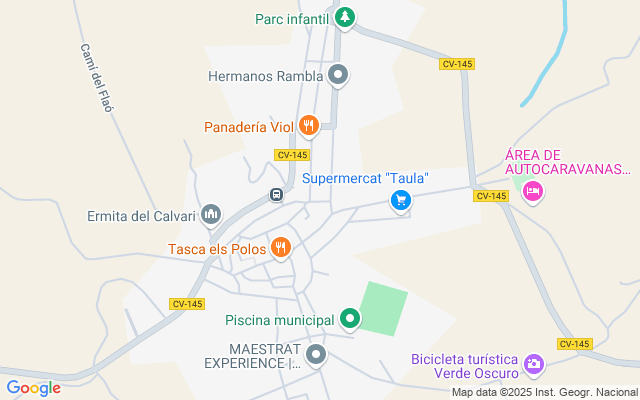Open the Supermercat "Taula" shopping marker
640x400 pixels.
(401, 201)
